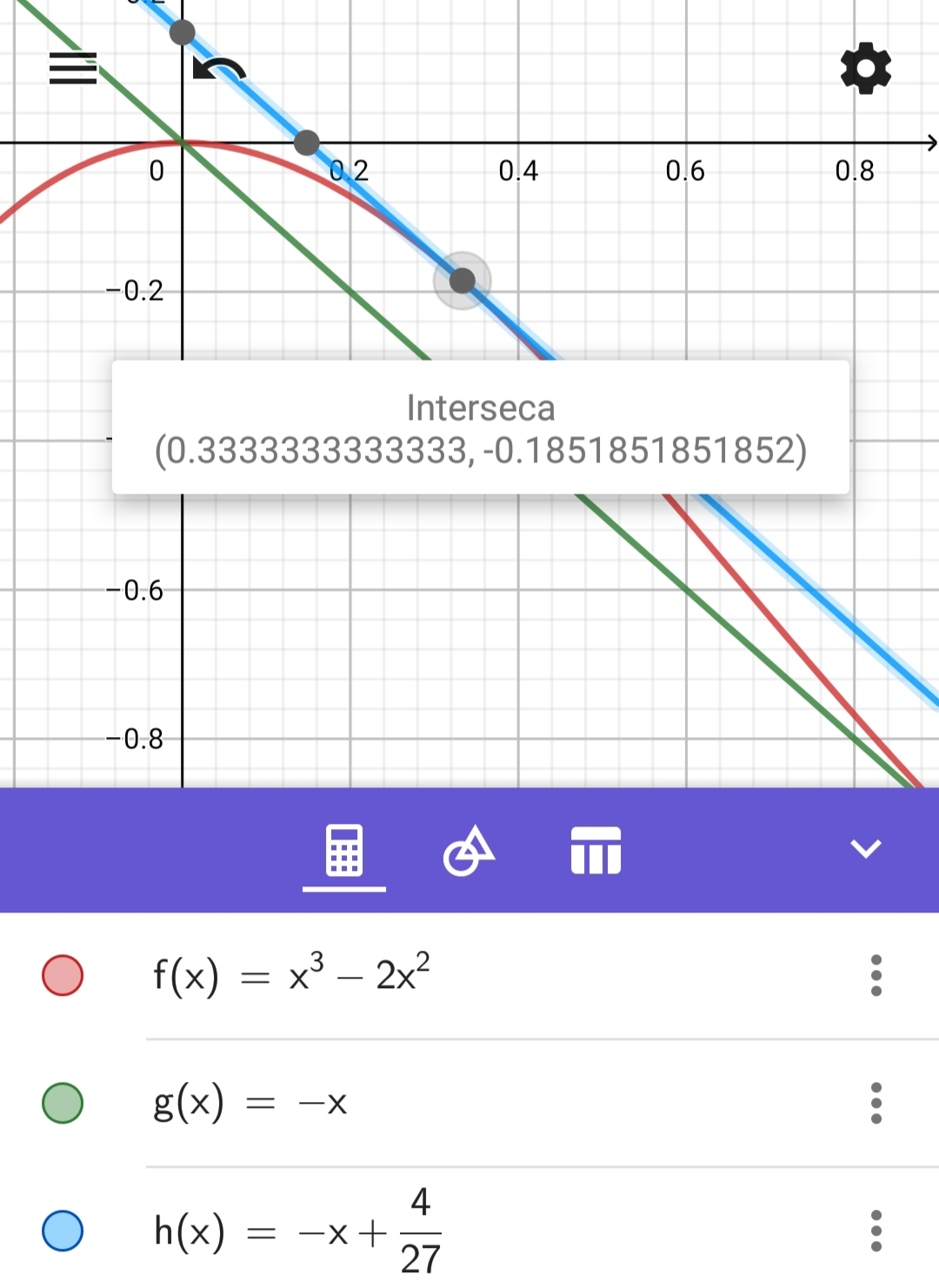Open graph settings gear

point(865,69)
